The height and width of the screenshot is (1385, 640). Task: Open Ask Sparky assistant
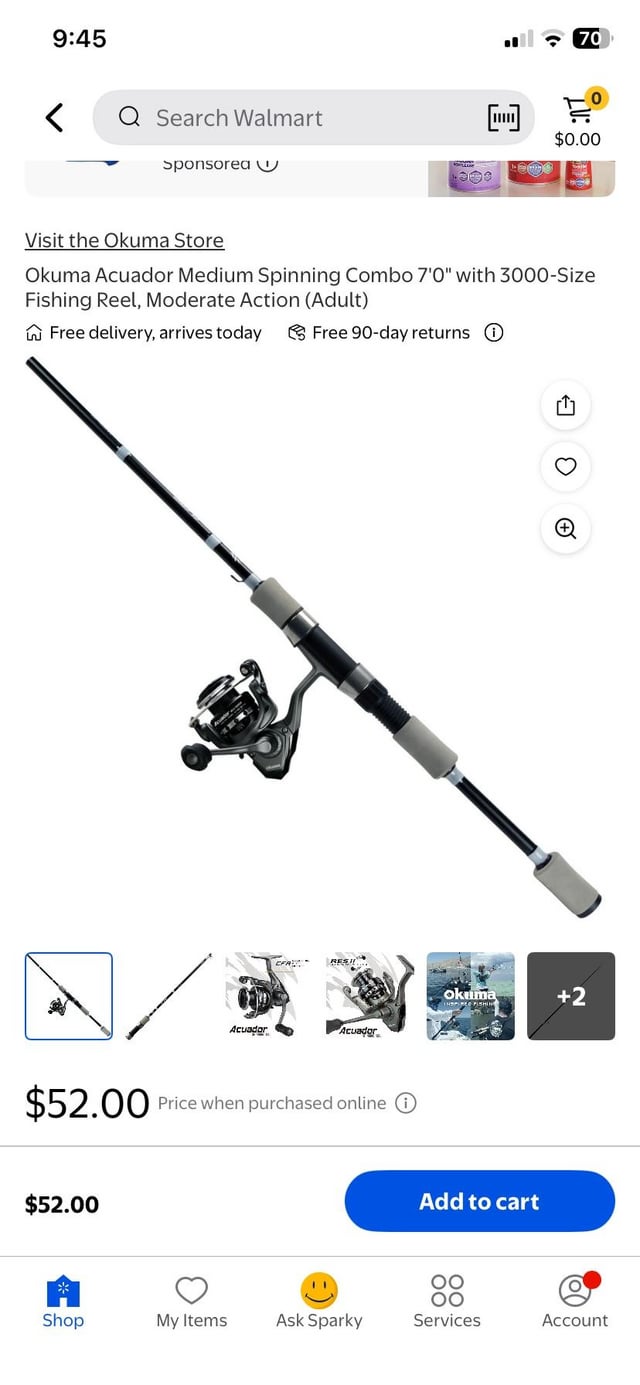pos(319,1302)
